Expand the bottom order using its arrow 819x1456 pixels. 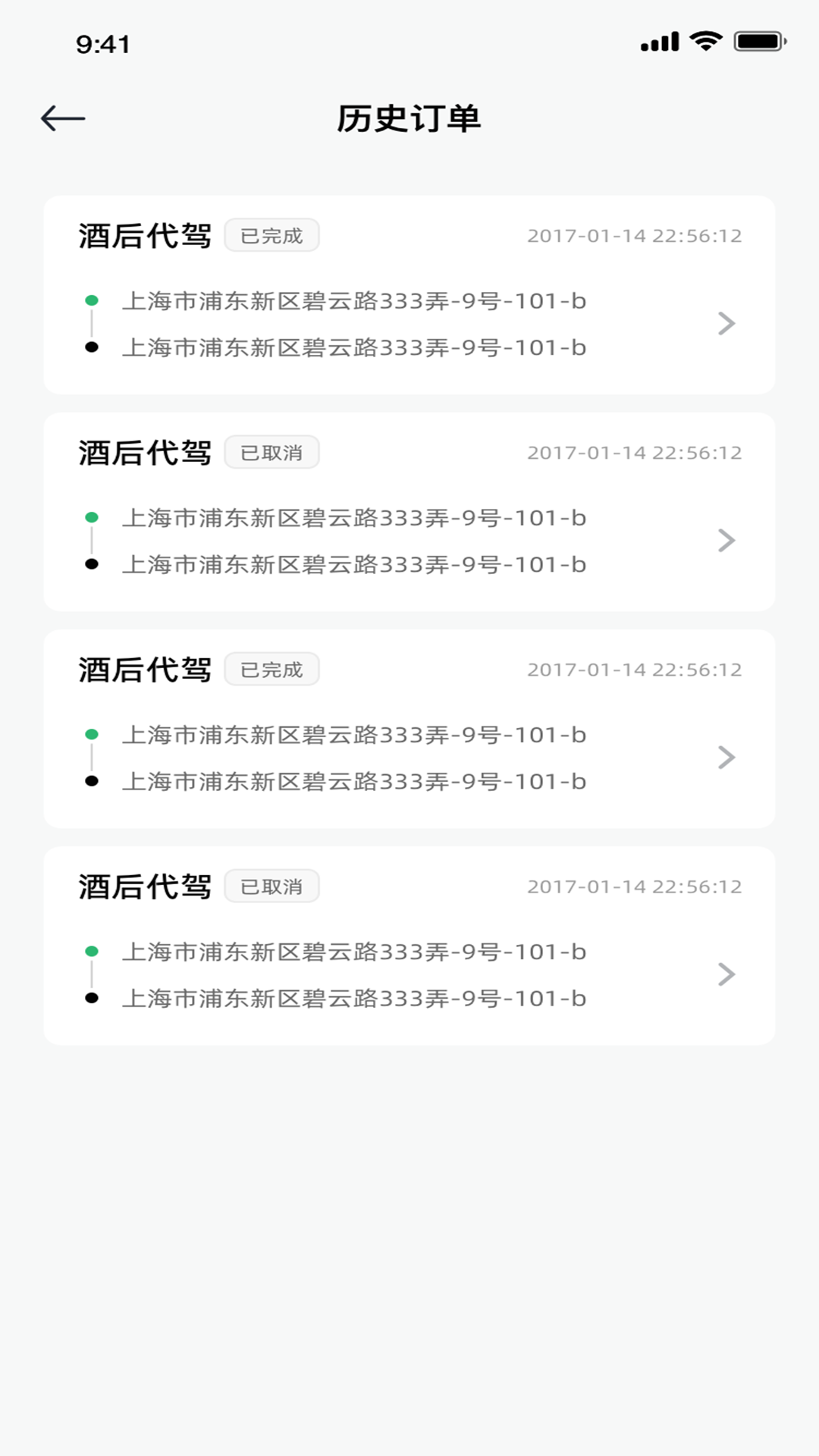point(726,974)
